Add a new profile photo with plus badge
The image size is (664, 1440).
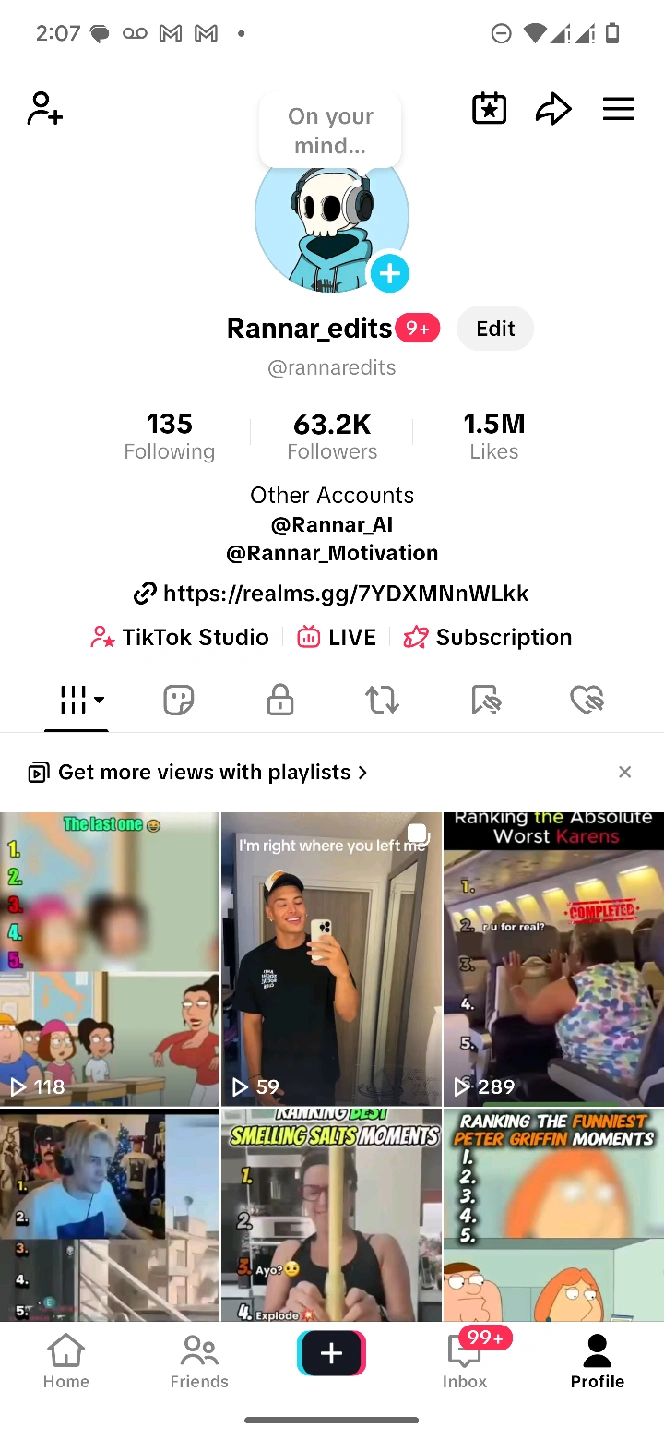[390, 273]
